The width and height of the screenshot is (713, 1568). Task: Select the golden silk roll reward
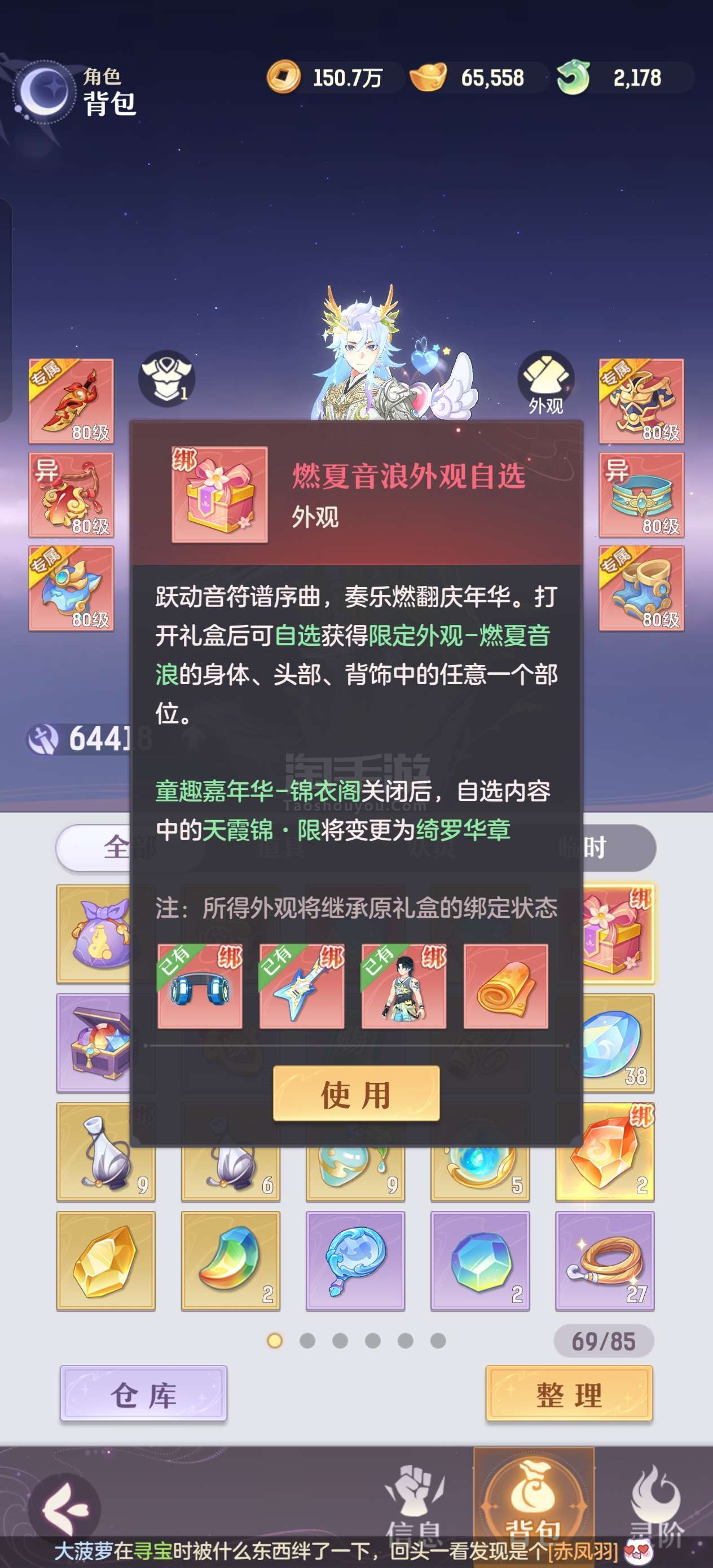[506, 986]
